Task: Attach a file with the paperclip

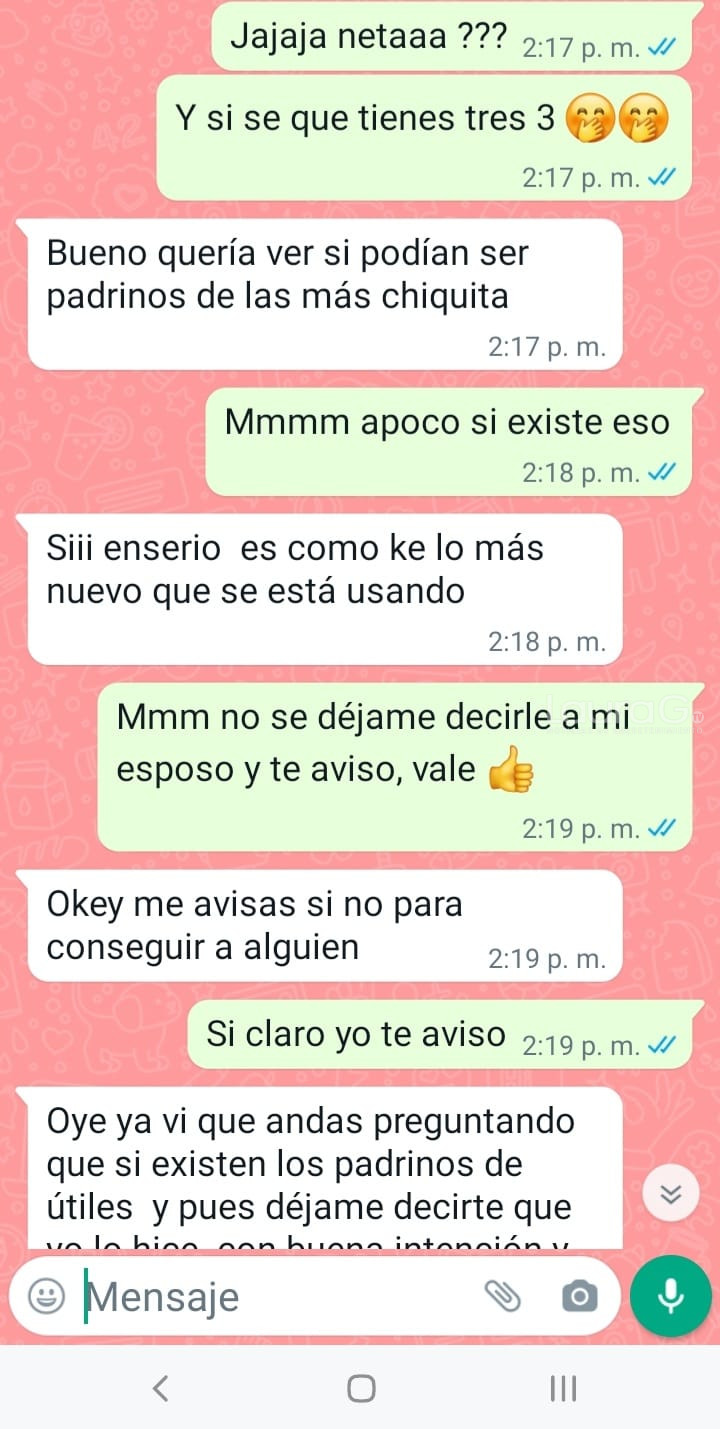Action: point(503,1297)
